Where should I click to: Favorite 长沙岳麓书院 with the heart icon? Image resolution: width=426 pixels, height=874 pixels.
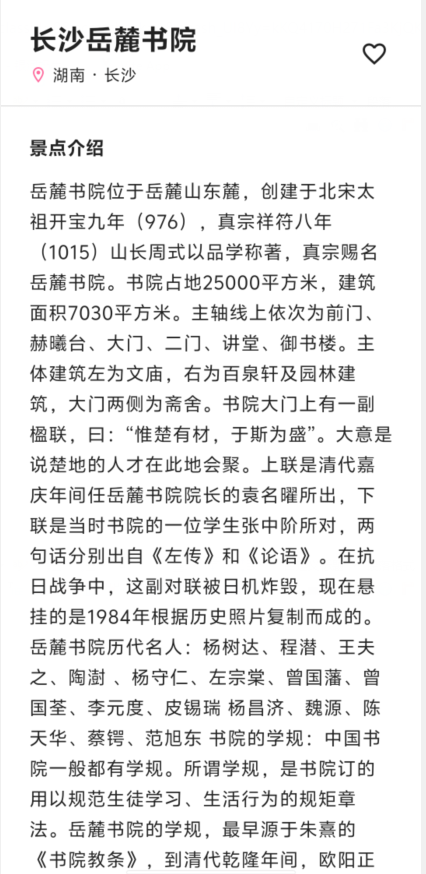[x=374, y=54]
